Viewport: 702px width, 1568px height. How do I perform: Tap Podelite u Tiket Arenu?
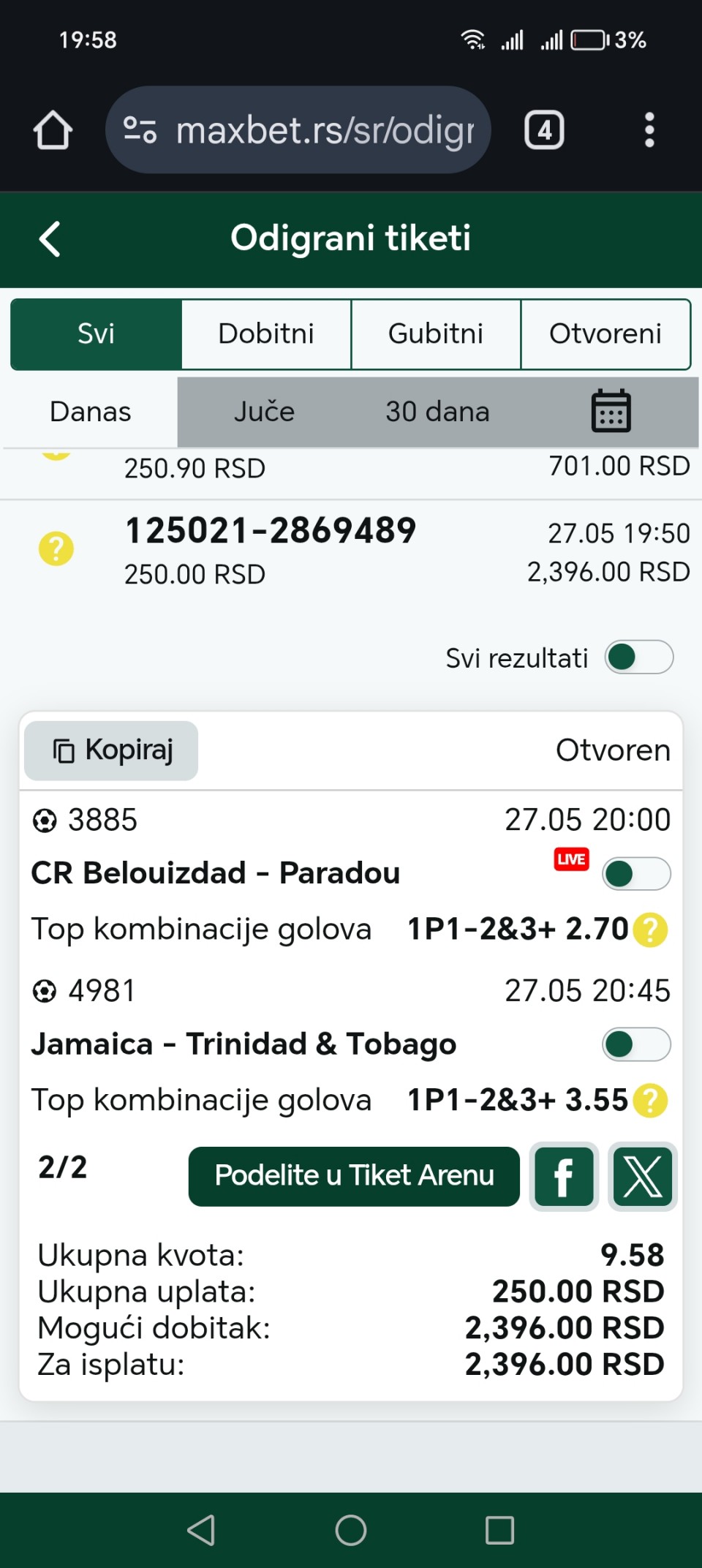(354, 1176)
